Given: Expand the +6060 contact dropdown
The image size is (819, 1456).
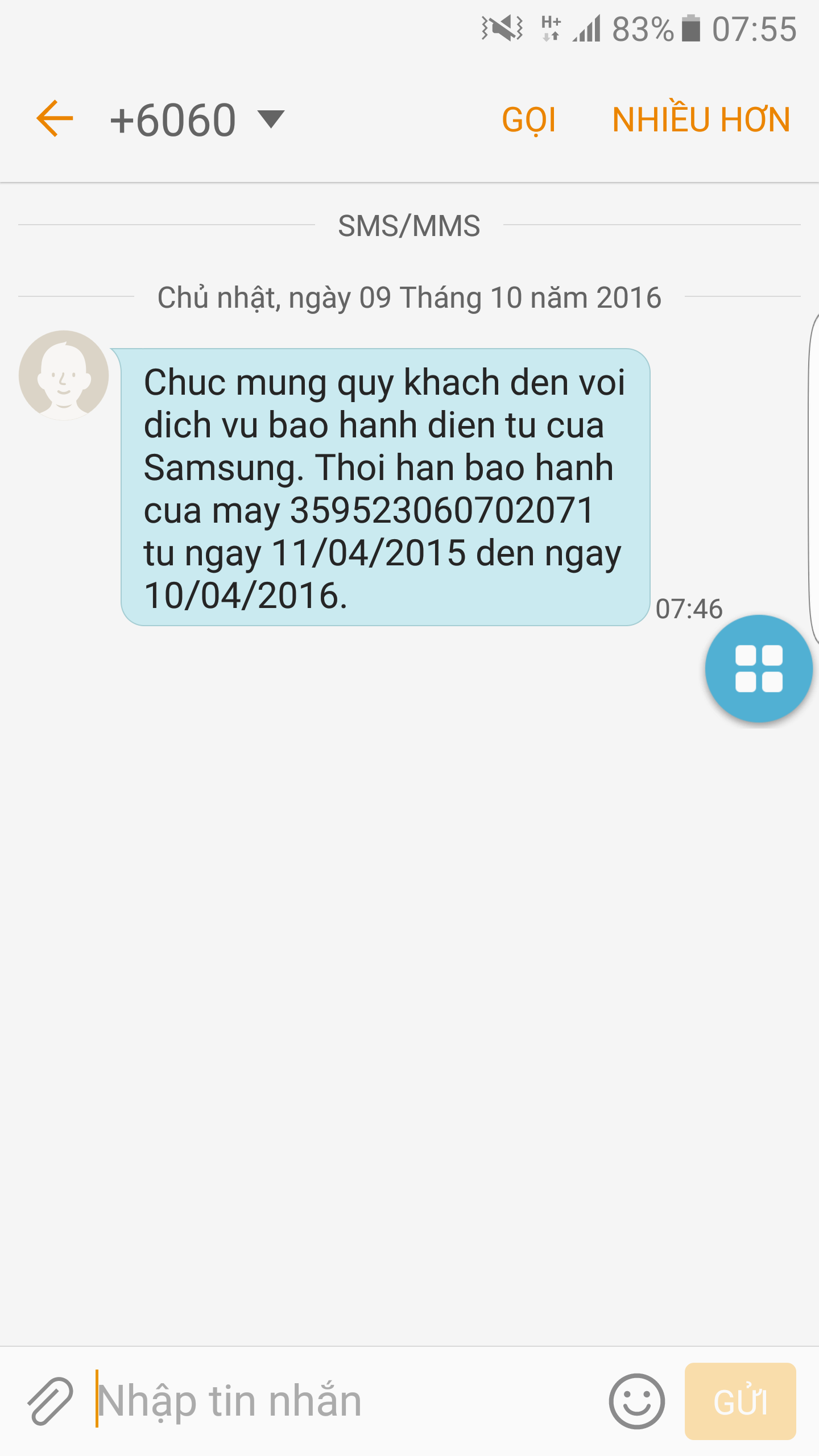Looking at the screenshot, I should pyautogui.click(x=271, y=119).
